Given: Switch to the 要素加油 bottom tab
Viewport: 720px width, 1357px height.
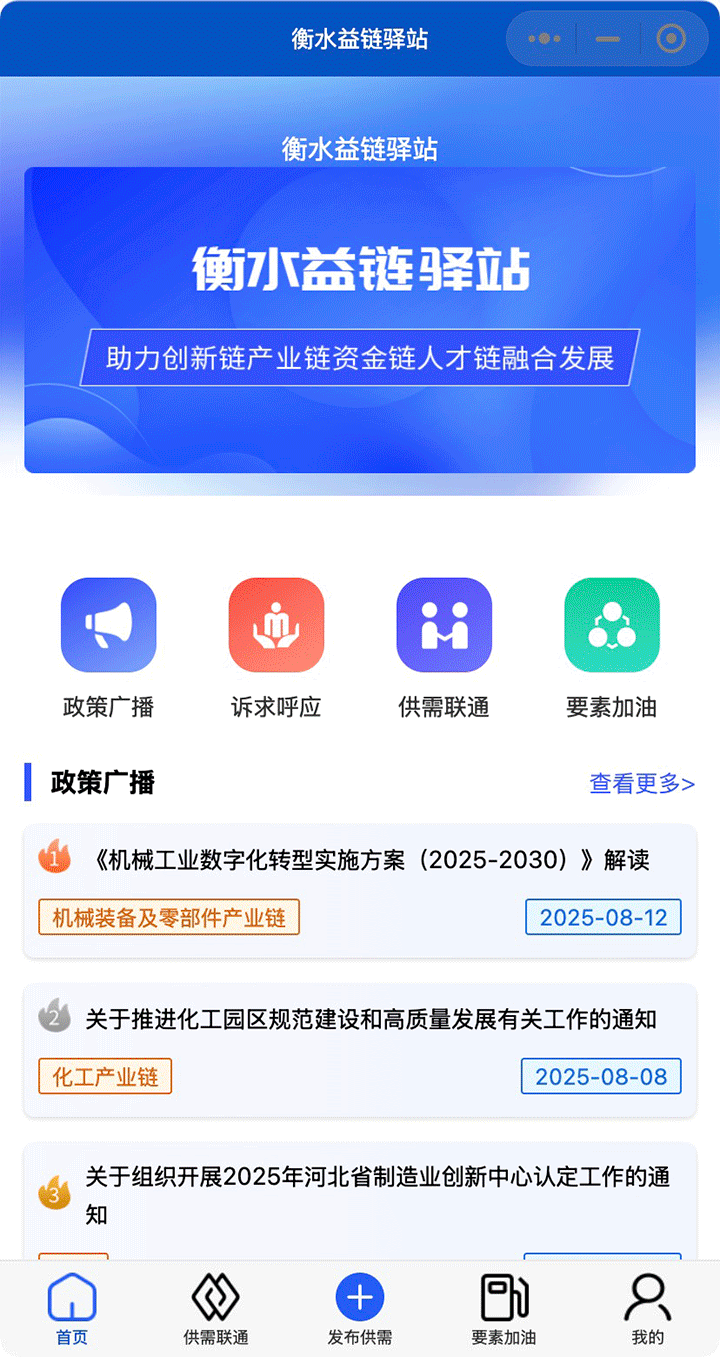Looking at the screenshot, I should [x=504, y=1310].
